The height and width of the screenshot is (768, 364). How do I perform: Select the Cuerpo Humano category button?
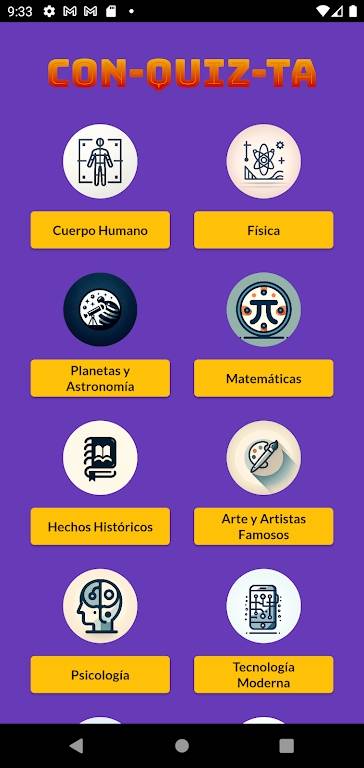[x=100, y=230]
